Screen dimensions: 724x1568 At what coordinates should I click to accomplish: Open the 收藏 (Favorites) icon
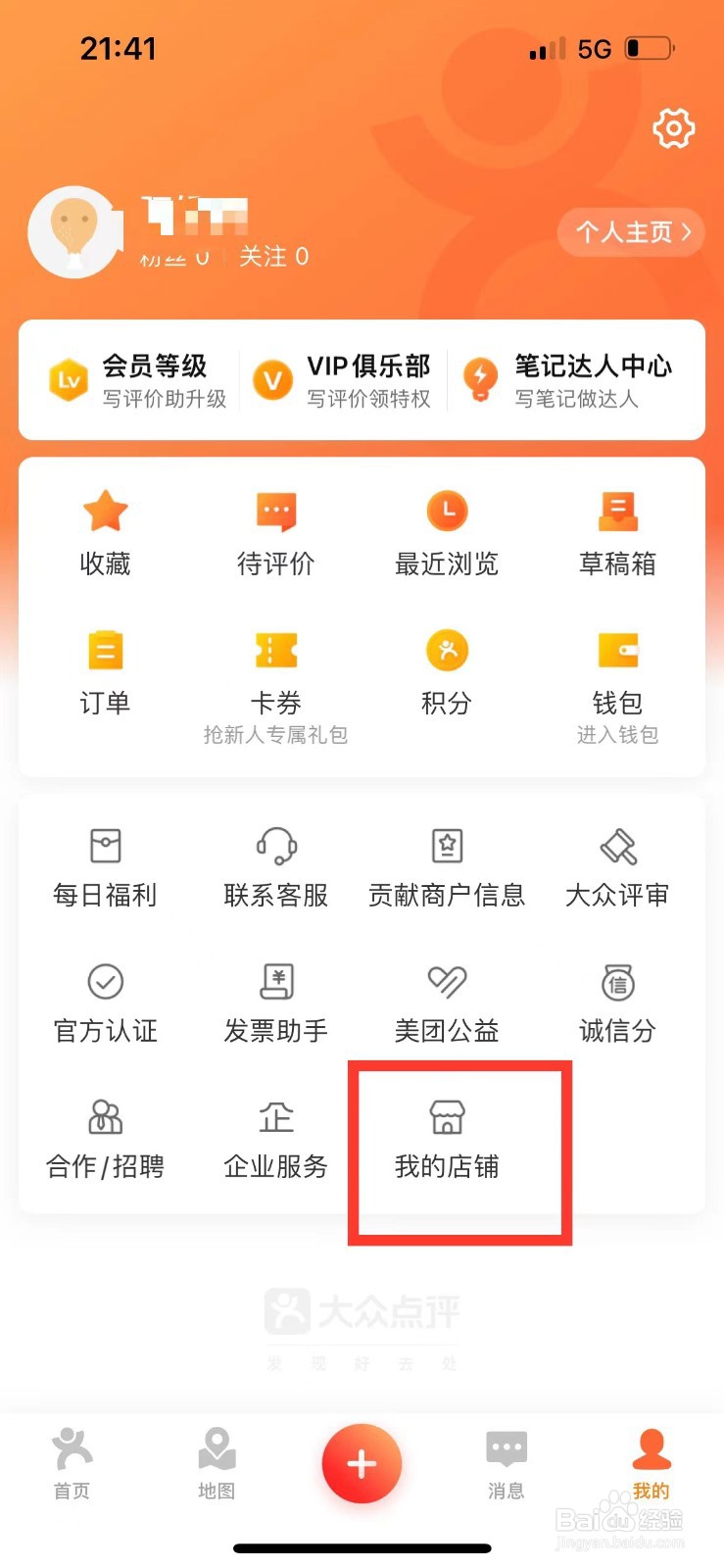click(105, 529)
